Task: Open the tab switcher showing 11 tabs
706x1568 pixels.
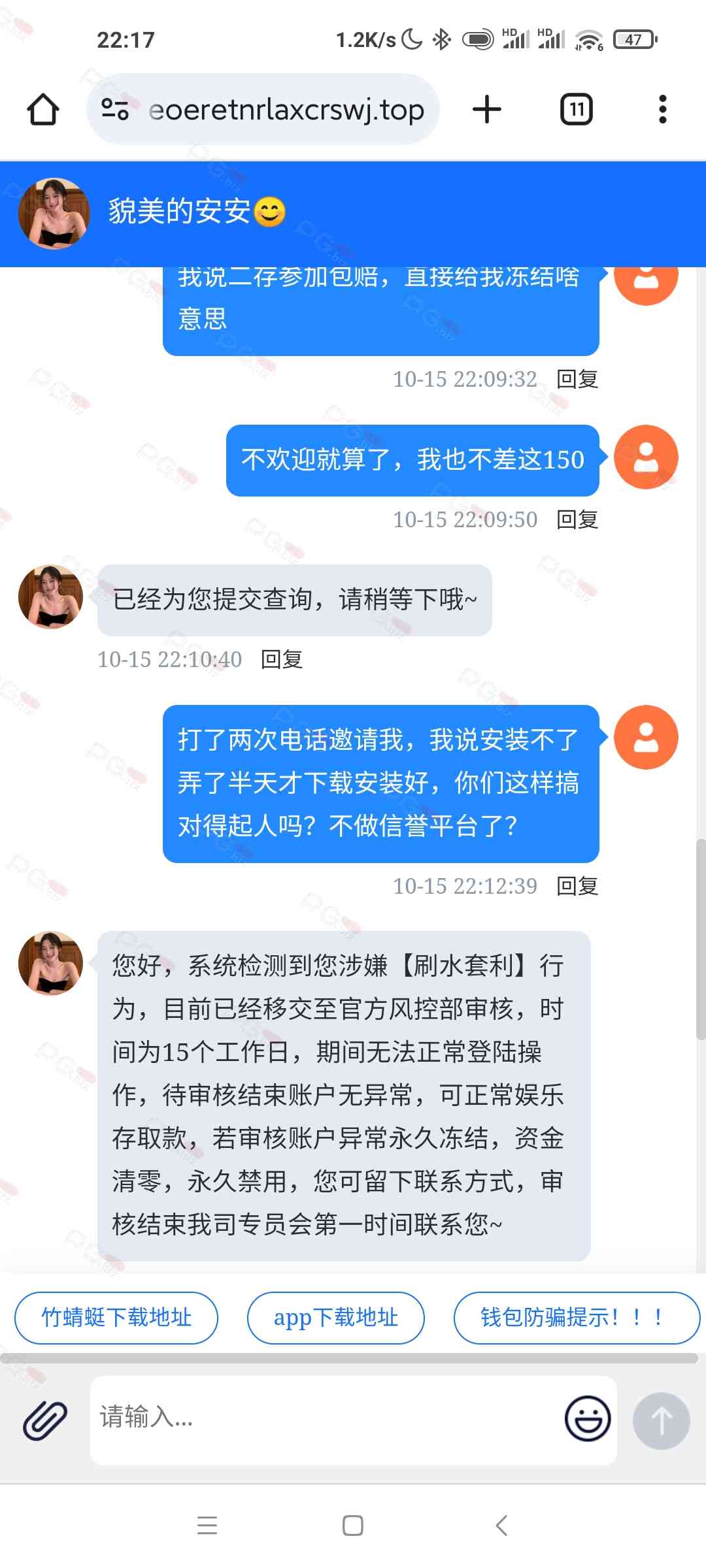Action: pos(576,109)
